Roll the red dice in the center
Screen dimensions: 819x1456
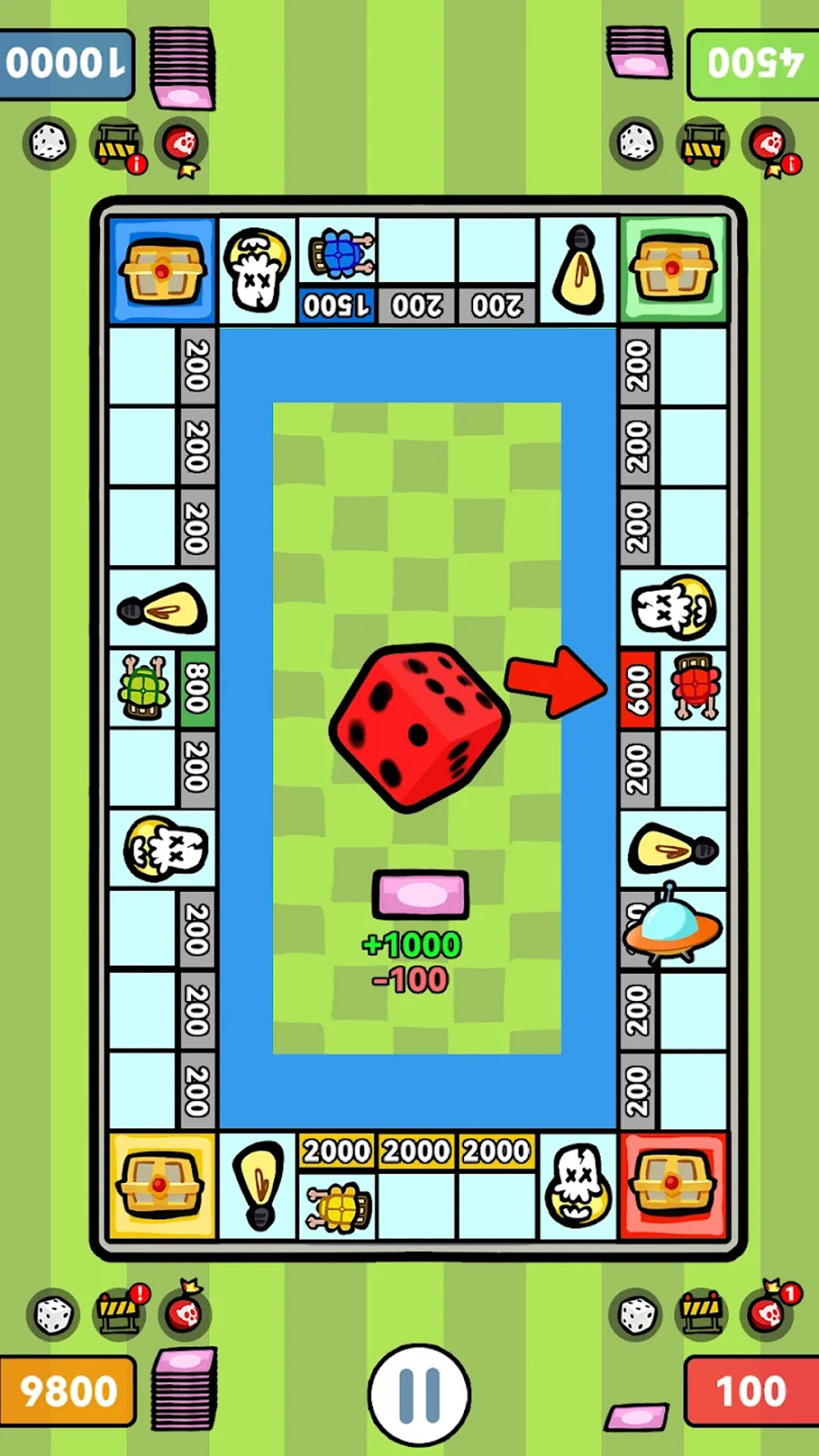(419, 728)
